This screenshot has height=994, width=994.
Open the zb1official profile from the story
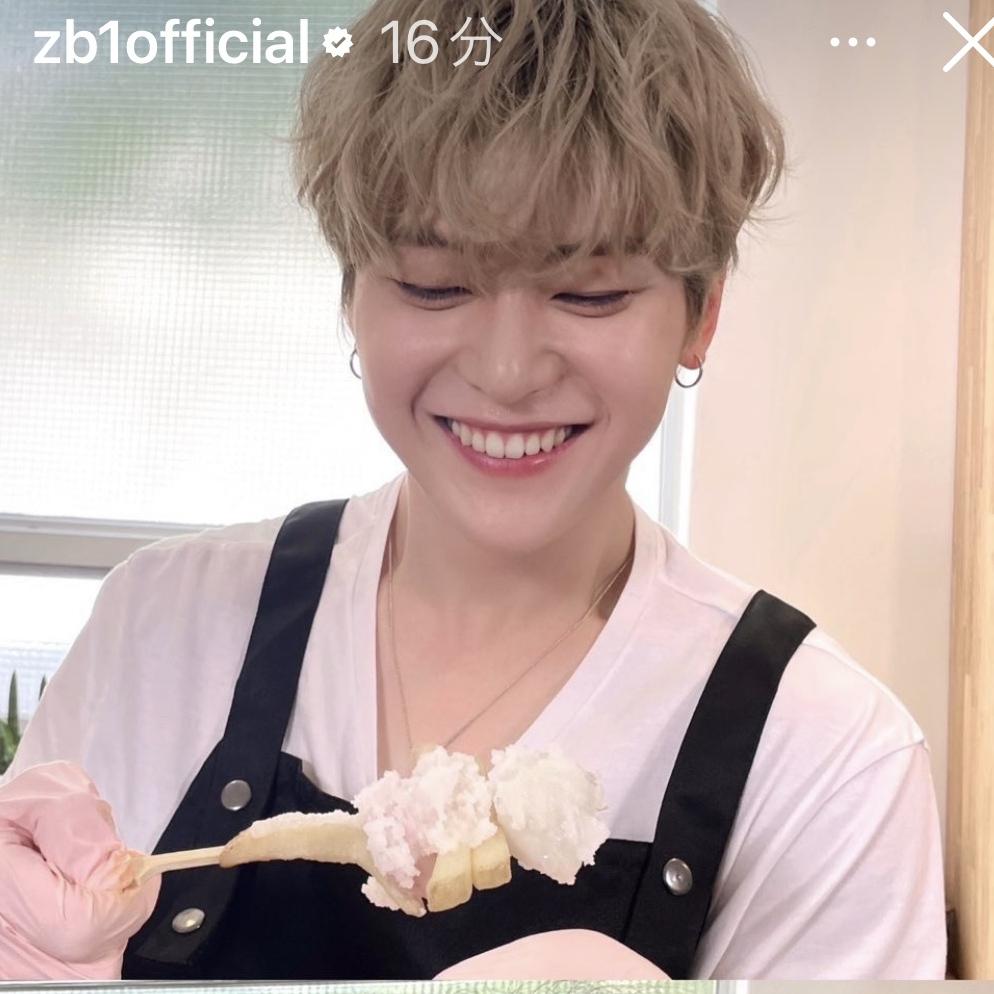coord(171,44)
